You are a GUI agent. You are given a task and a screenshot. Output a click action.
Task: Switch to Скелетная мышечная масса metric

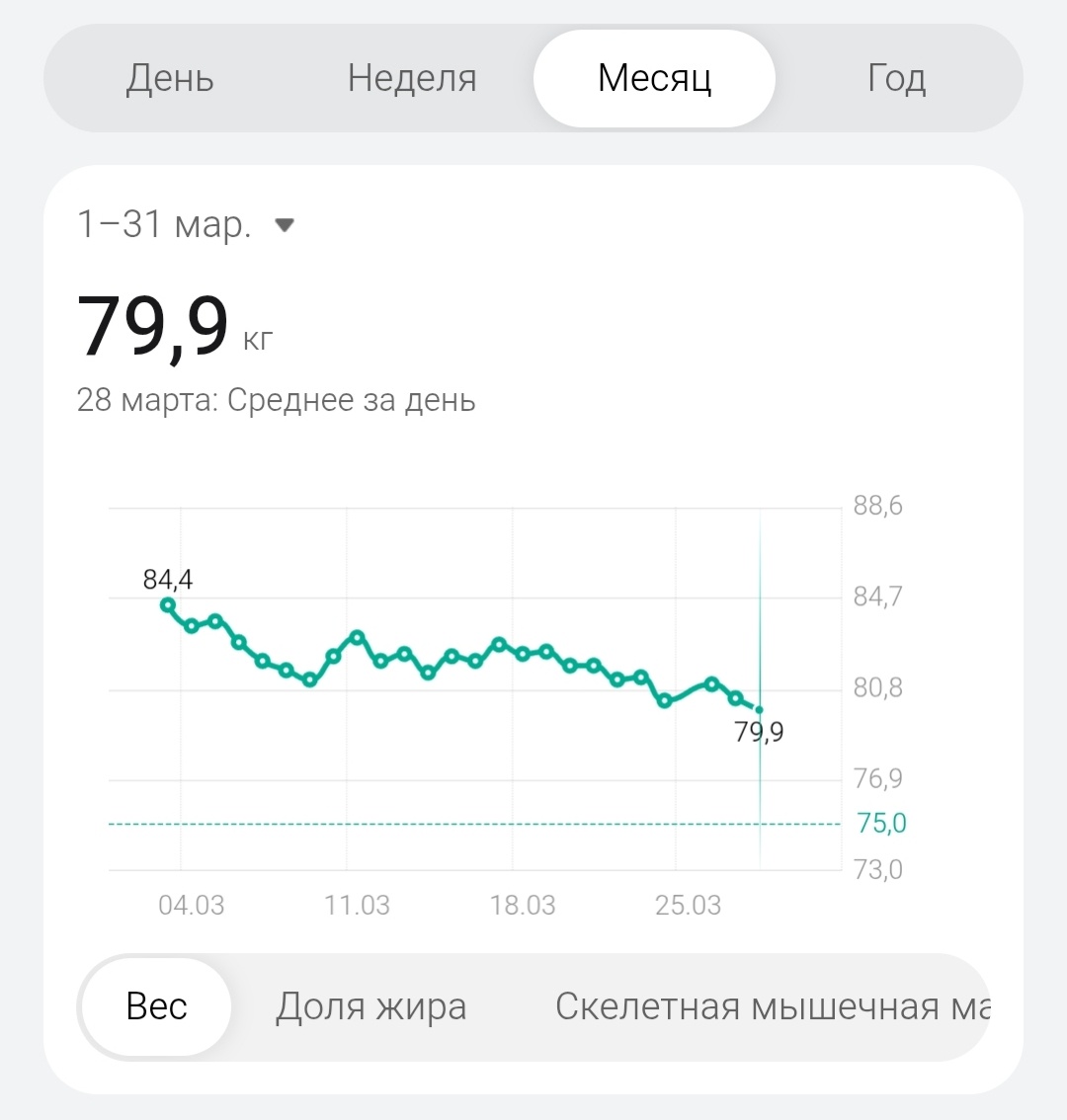(x=771, y=1006)
